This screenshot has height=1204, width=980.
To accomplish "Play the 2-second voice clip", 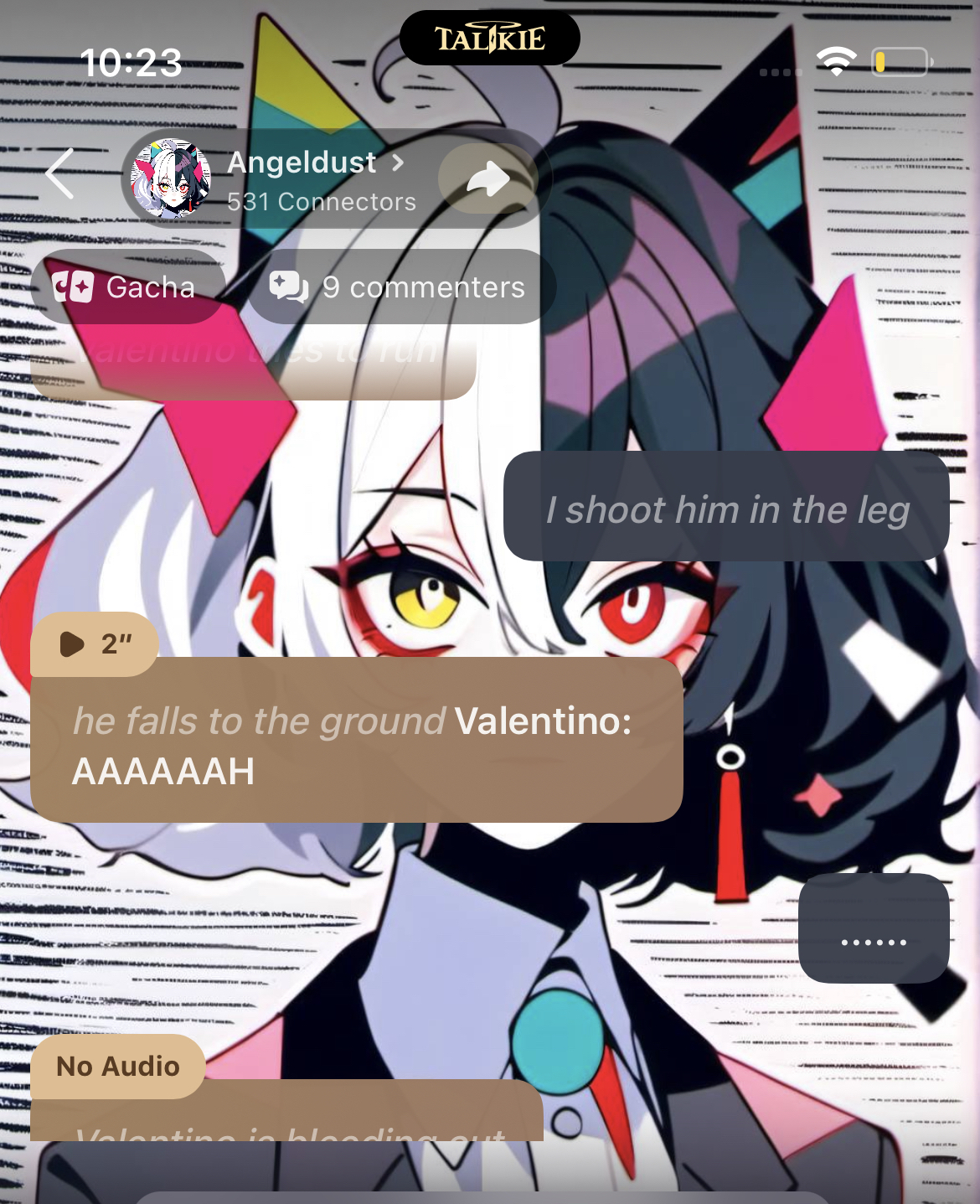I will tap(94, 643).
